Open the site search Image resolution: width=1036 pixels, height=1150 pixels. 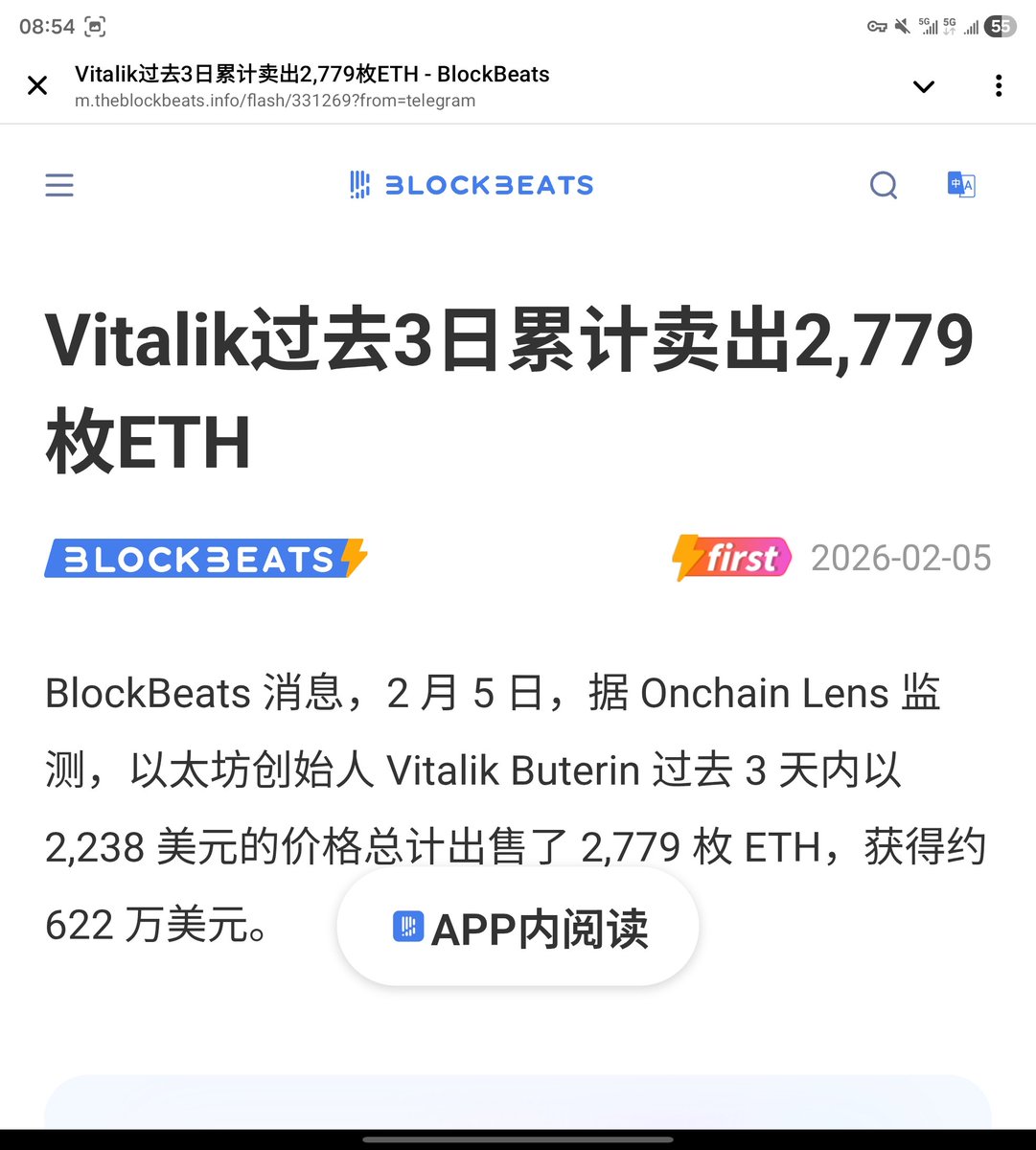click(x=883, y=185)
